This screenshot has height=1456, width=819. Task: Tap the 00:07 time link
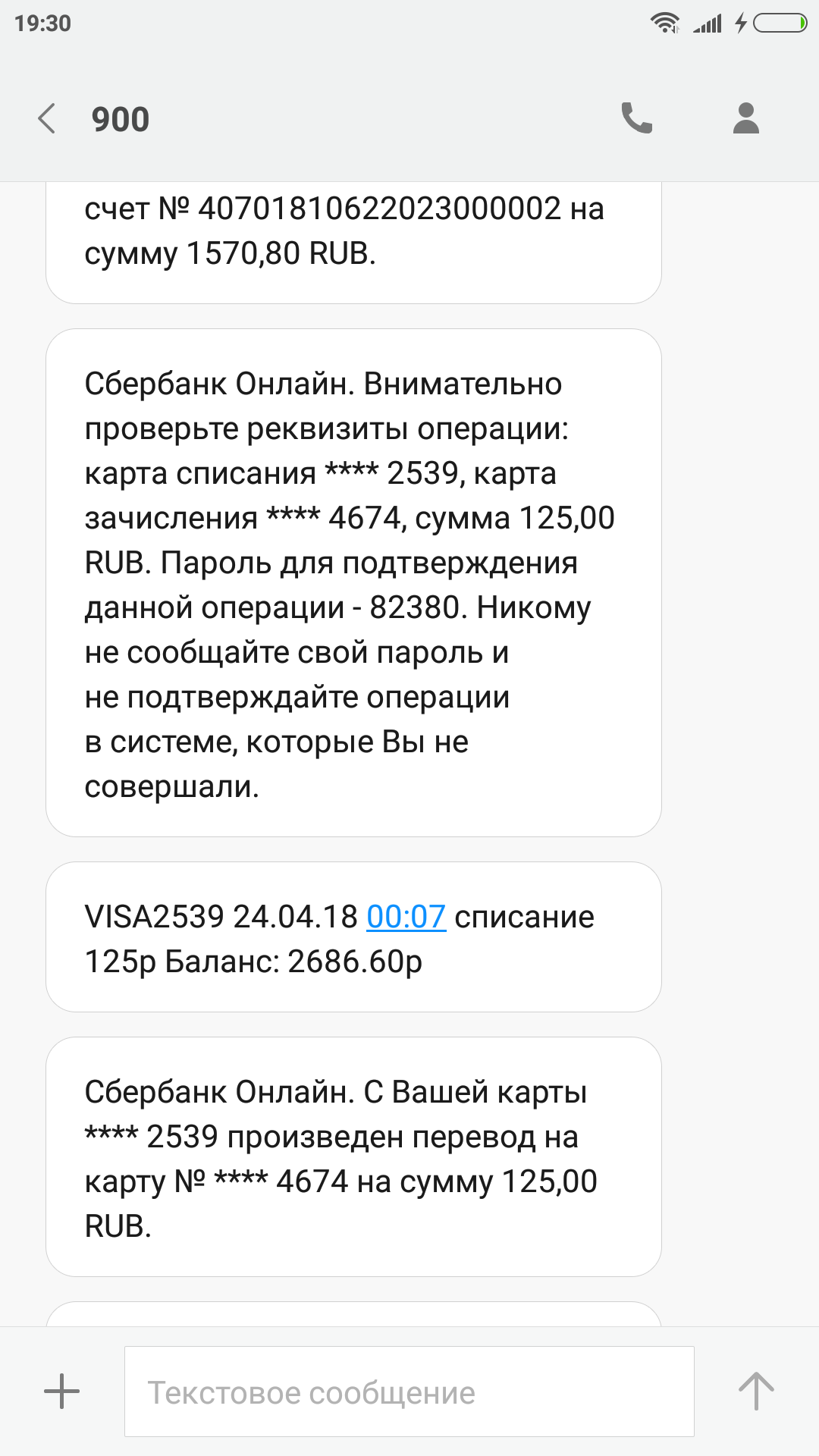tap(406, 917)
